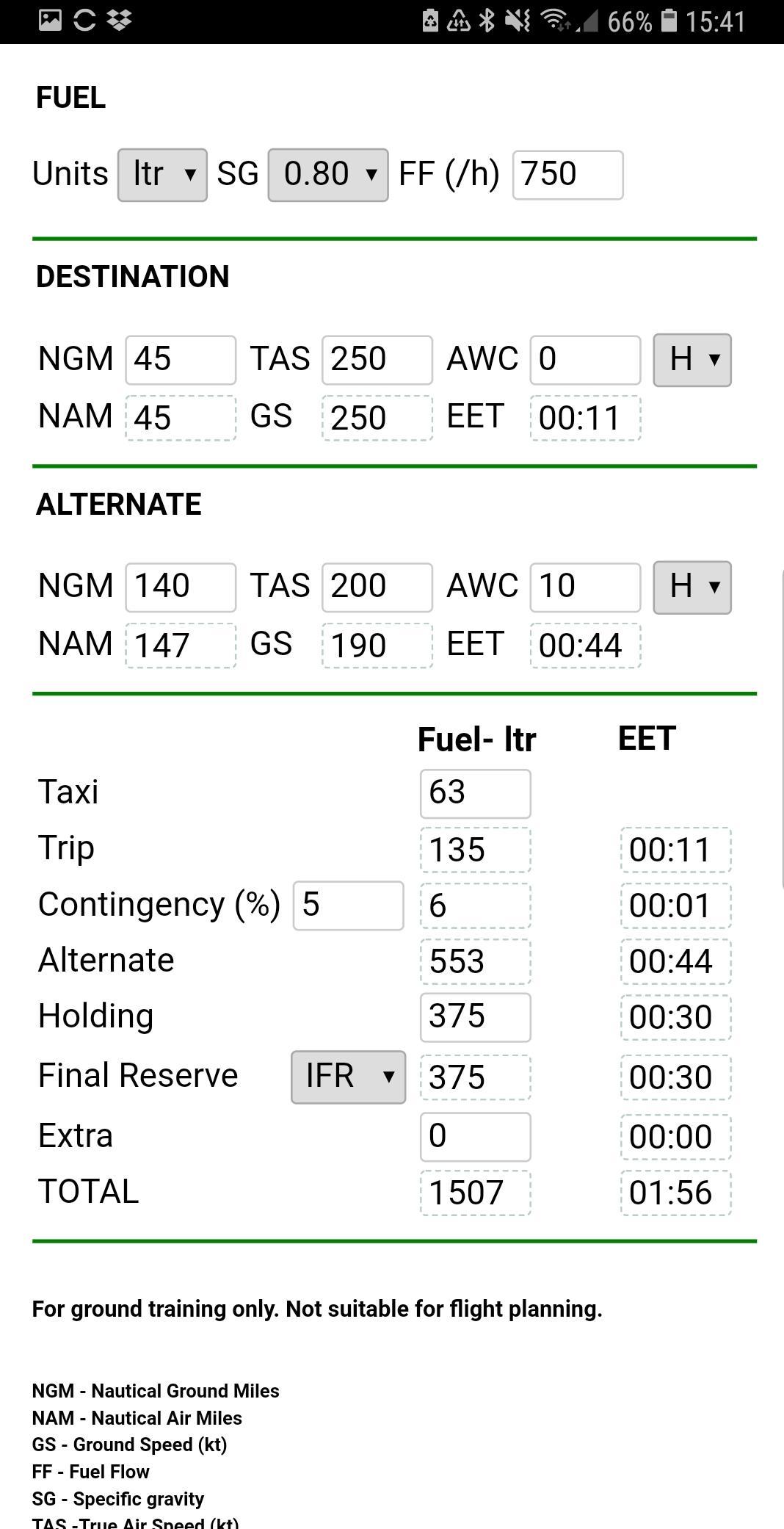This screenshot has width=784, height=1529.
Task: Change the Contingency percentage field
Action: (349, 905)
